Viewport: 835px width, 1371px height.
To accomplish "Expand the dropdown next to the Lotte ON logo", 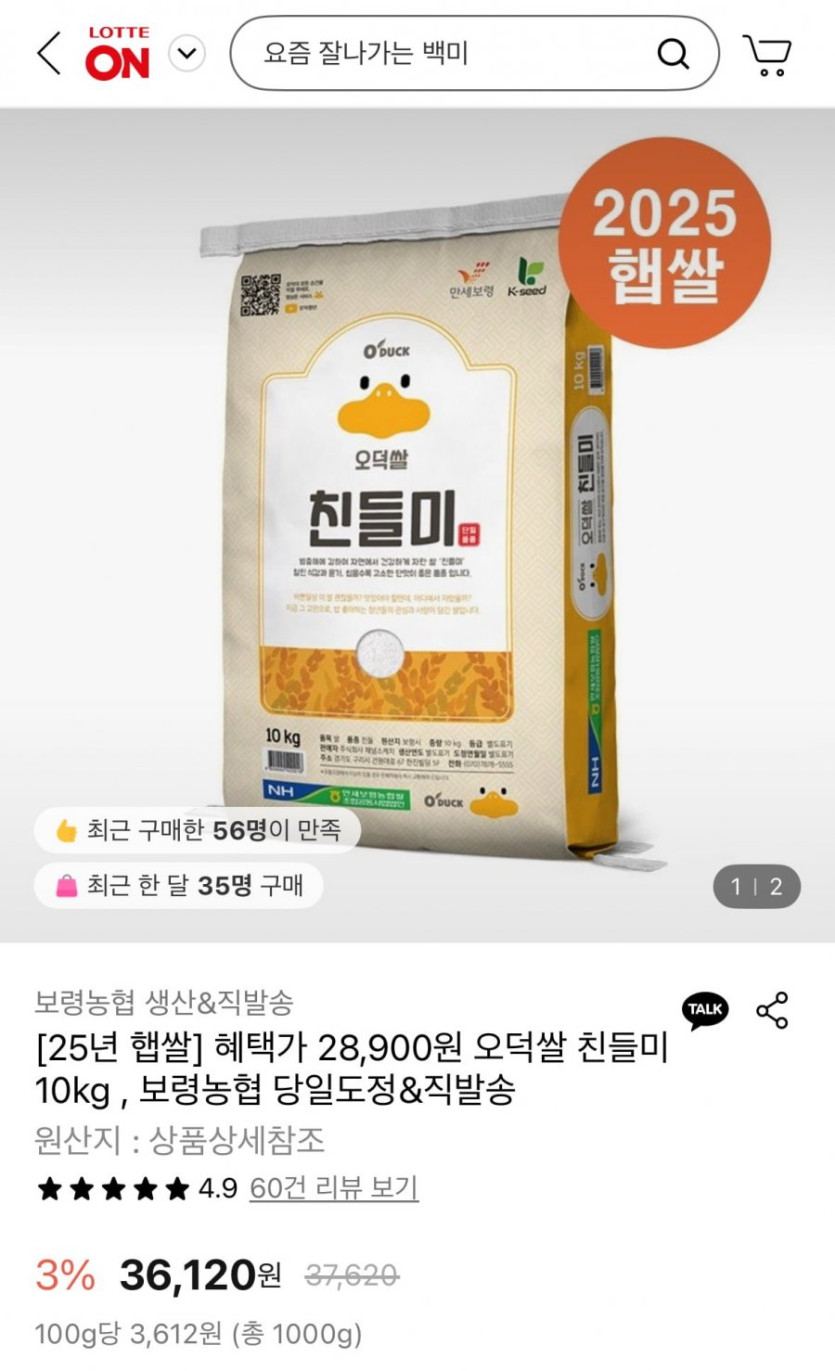I will (x=186, y=53).
